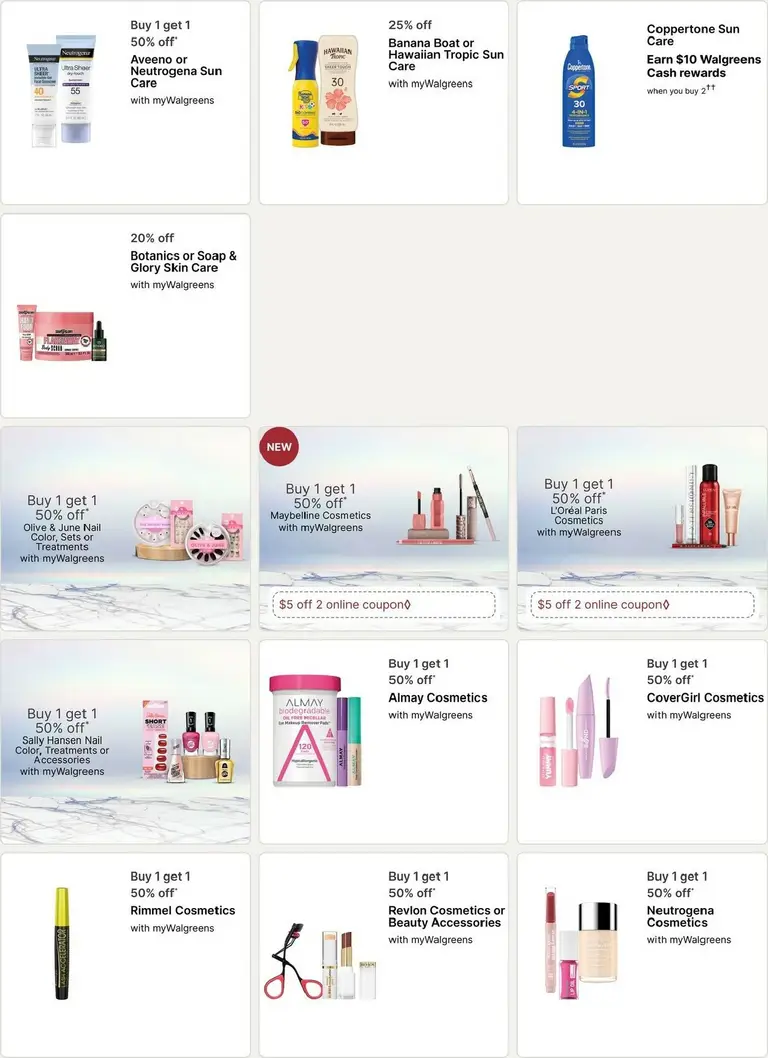Clip the $5 off coupon under Maybelline
This screenshot has width=768, height=1058.
[383, 605]
